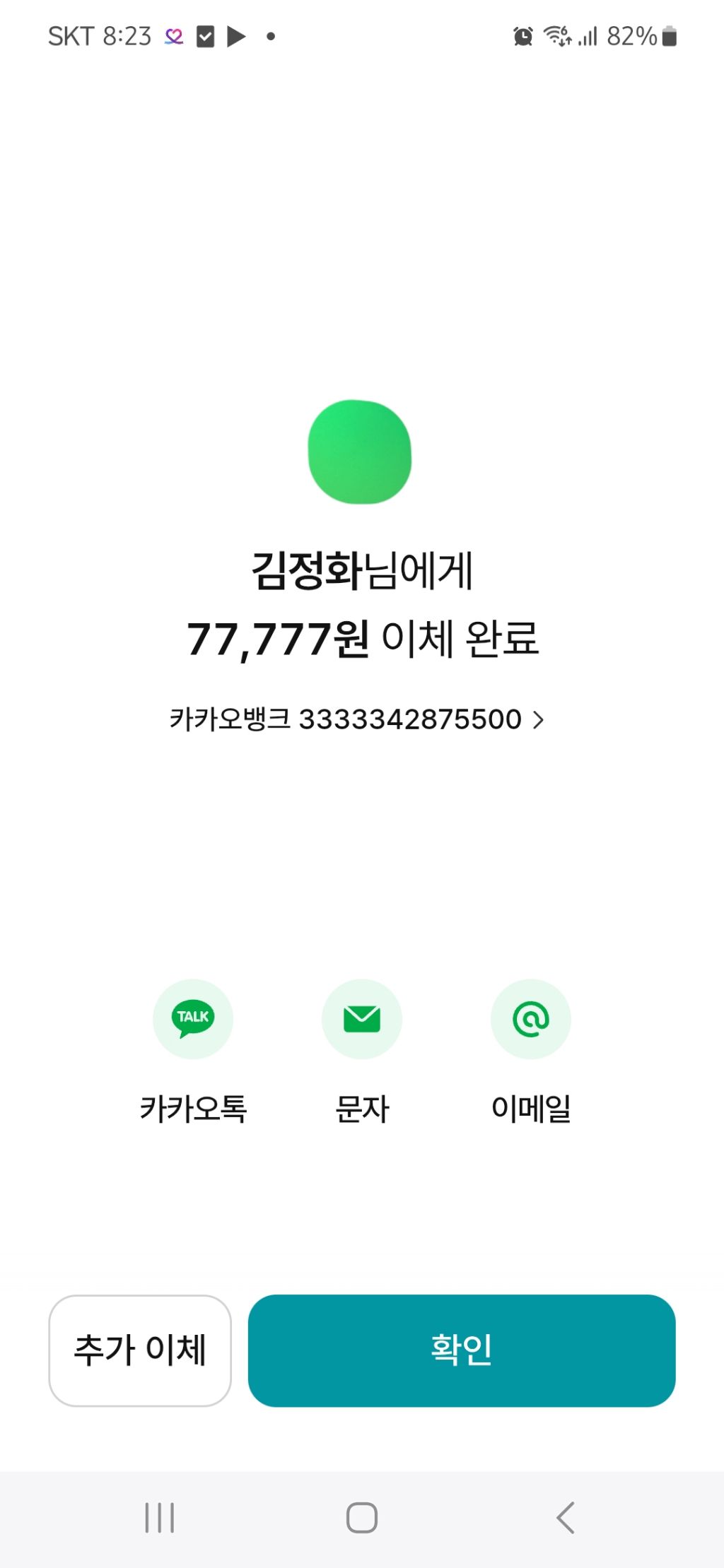Image resolution: width=724 pixels, height=1568 pixels.
Task: Open the 카카오뱅크 3333342875500 account details
Action: click(357, 719)
